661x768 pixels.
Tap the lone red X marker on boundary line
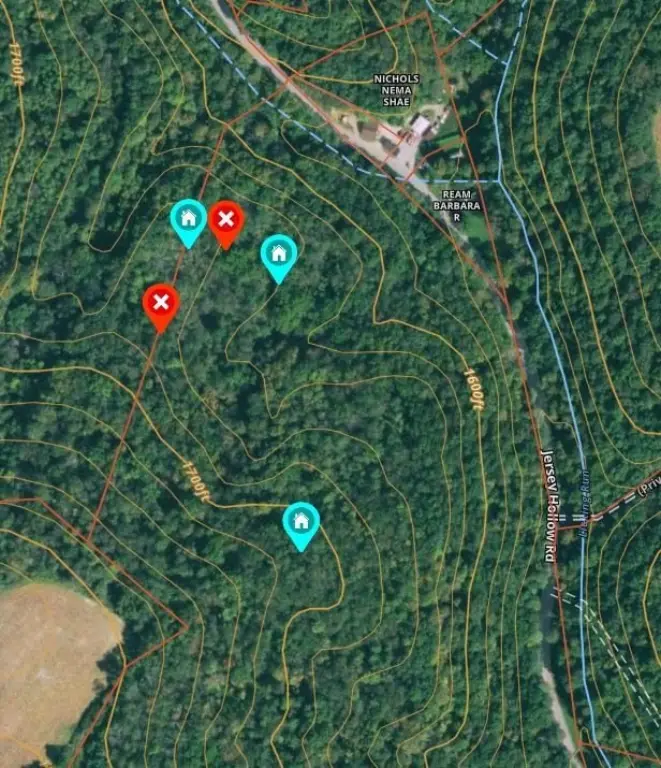click(x=160, y=303)
